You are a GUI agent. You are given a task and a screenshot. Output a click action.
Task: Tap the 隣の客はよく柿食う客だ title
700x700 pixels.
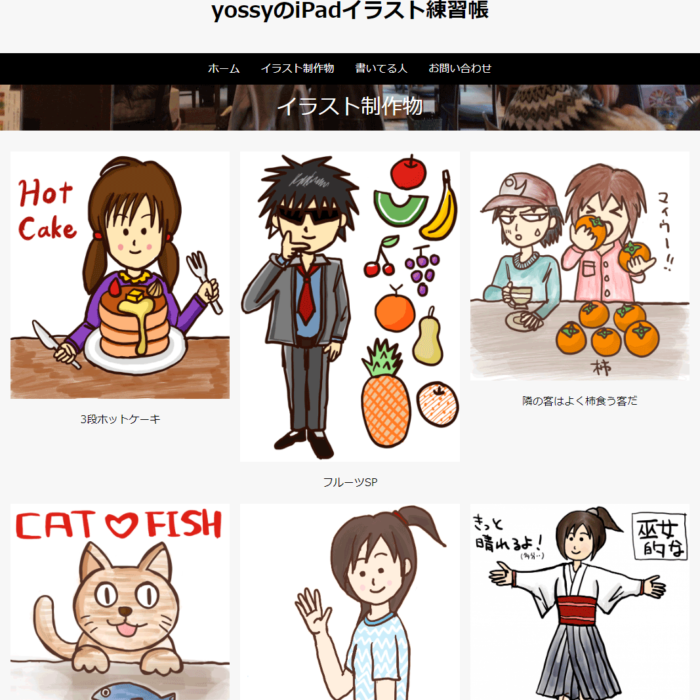(579, 400)
